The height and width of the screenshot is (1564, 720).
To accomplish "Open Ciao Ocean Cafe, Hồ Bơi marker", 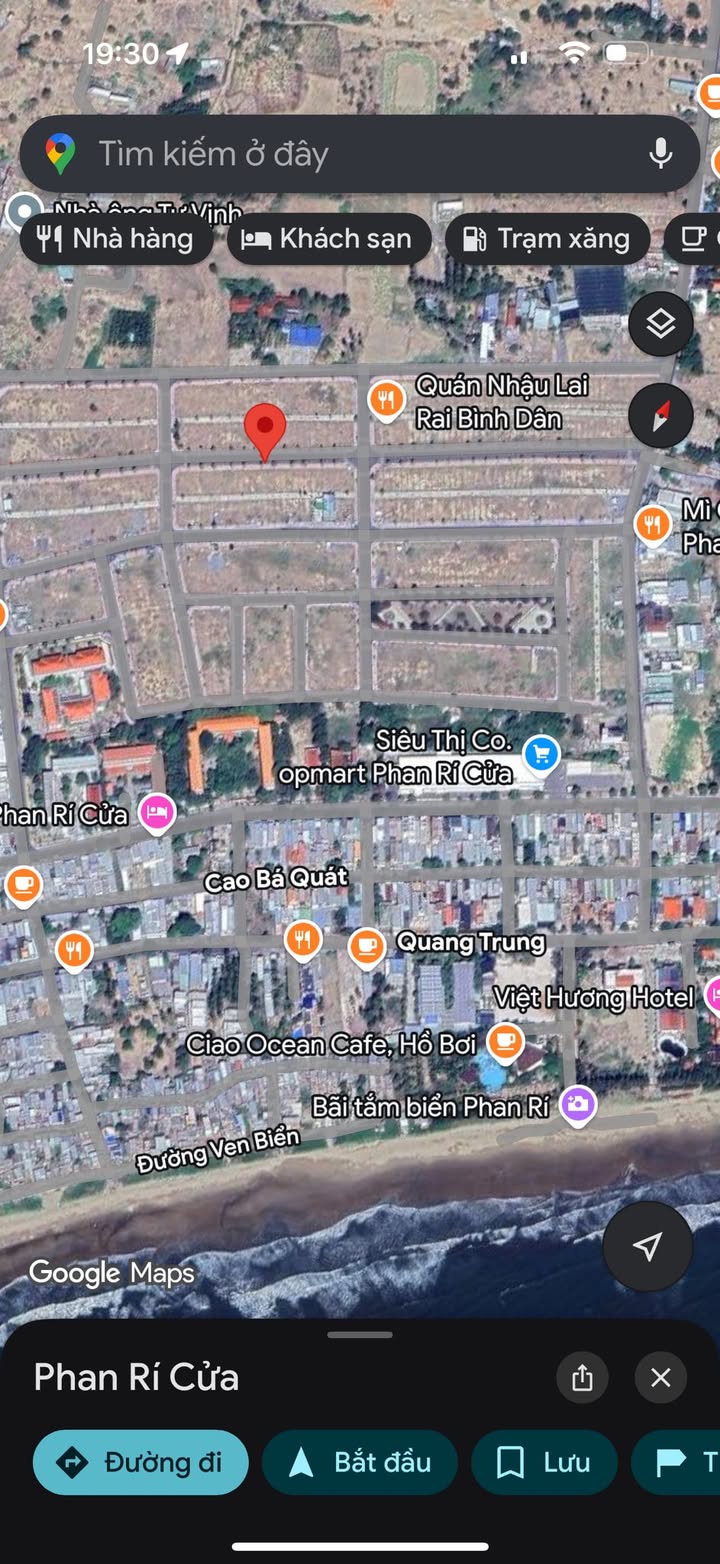I will [x=505, y=1043].
